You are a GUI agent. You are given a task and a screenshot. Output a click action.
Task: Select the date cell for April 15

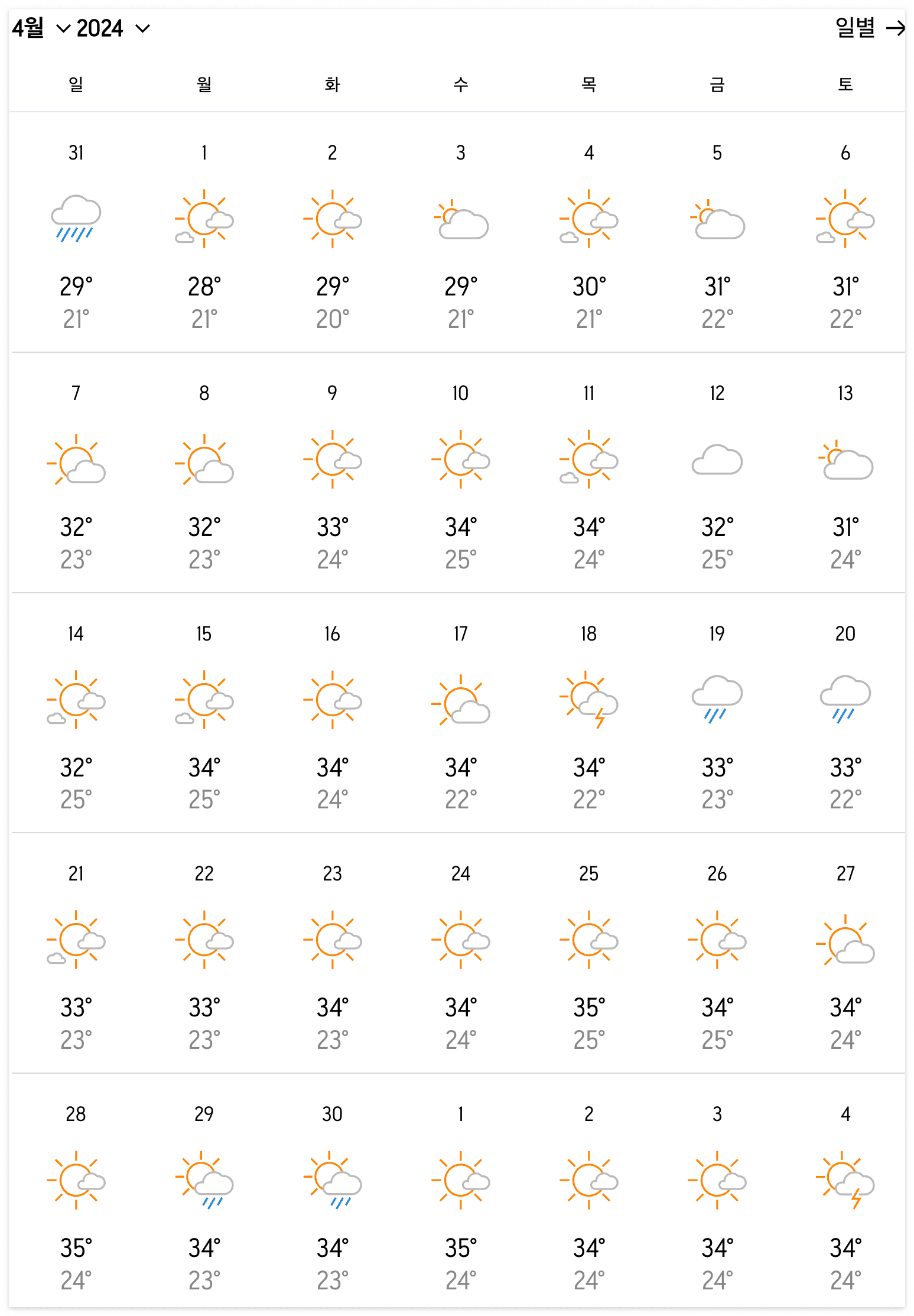click(204, 632)
